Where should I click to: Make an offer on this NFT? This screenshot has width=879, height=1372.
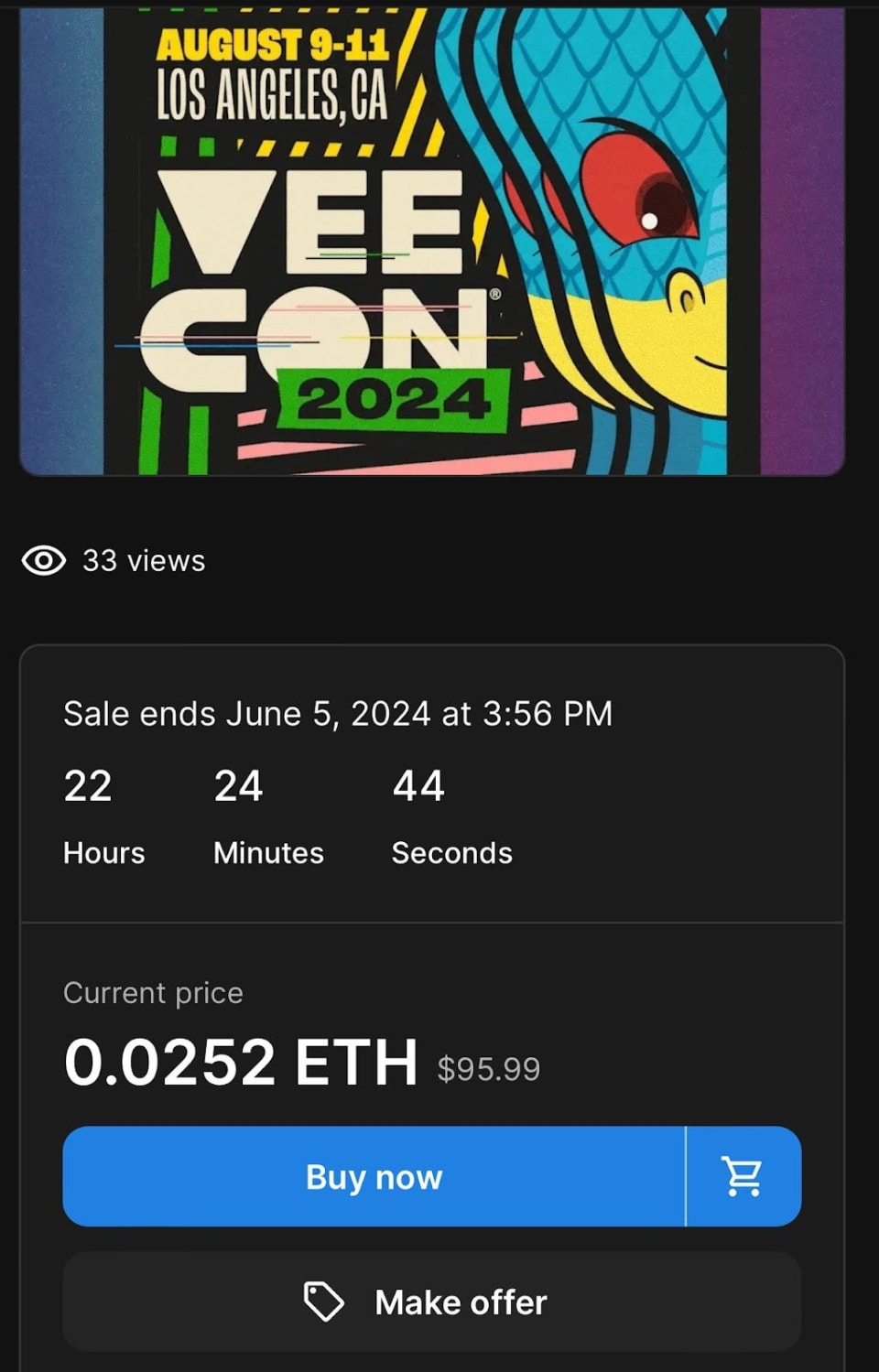(431, 1302)
